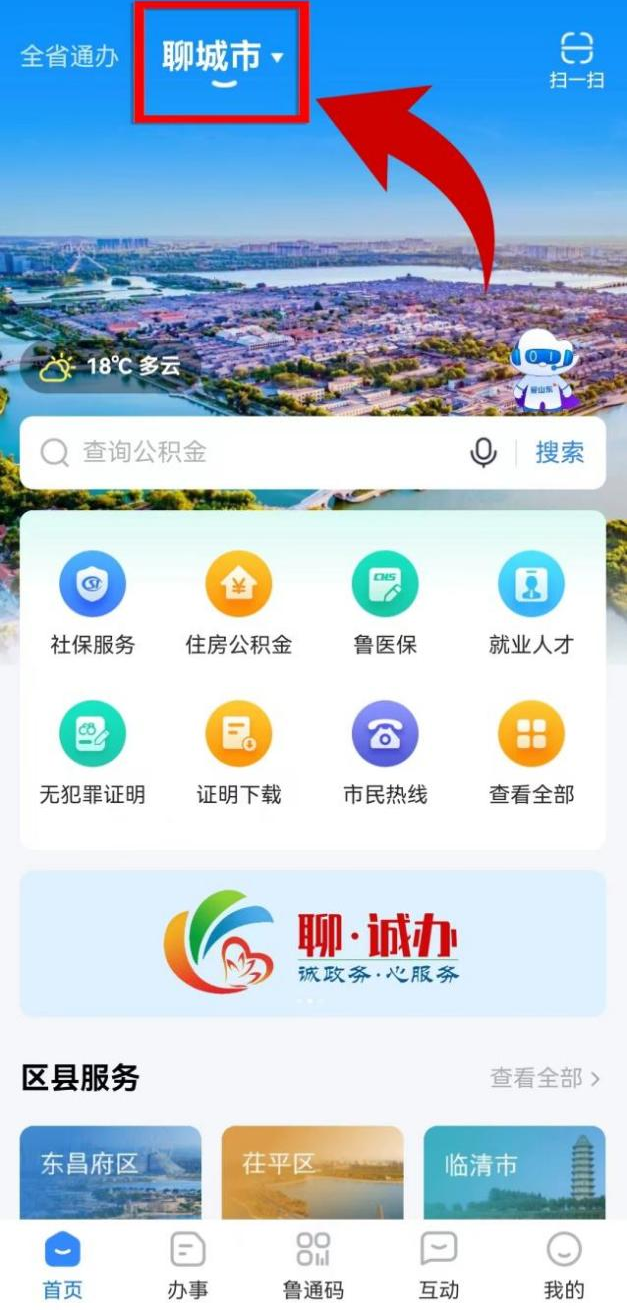View all 区县服务 via 查看全部
Screen dimensions: 628x1311
pyautogui.click(x=544, y=1078)
